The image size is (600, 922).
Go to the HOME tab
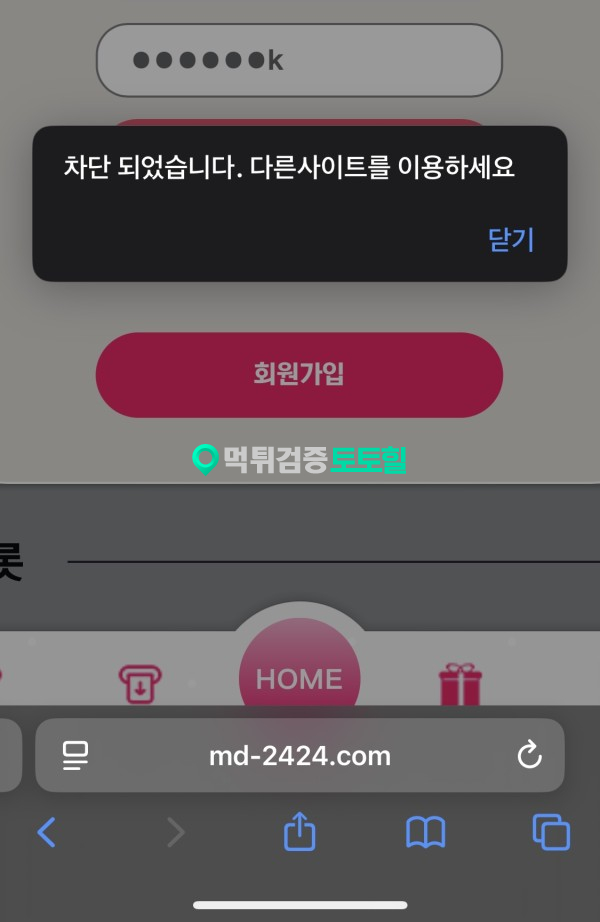pos(299,678)
